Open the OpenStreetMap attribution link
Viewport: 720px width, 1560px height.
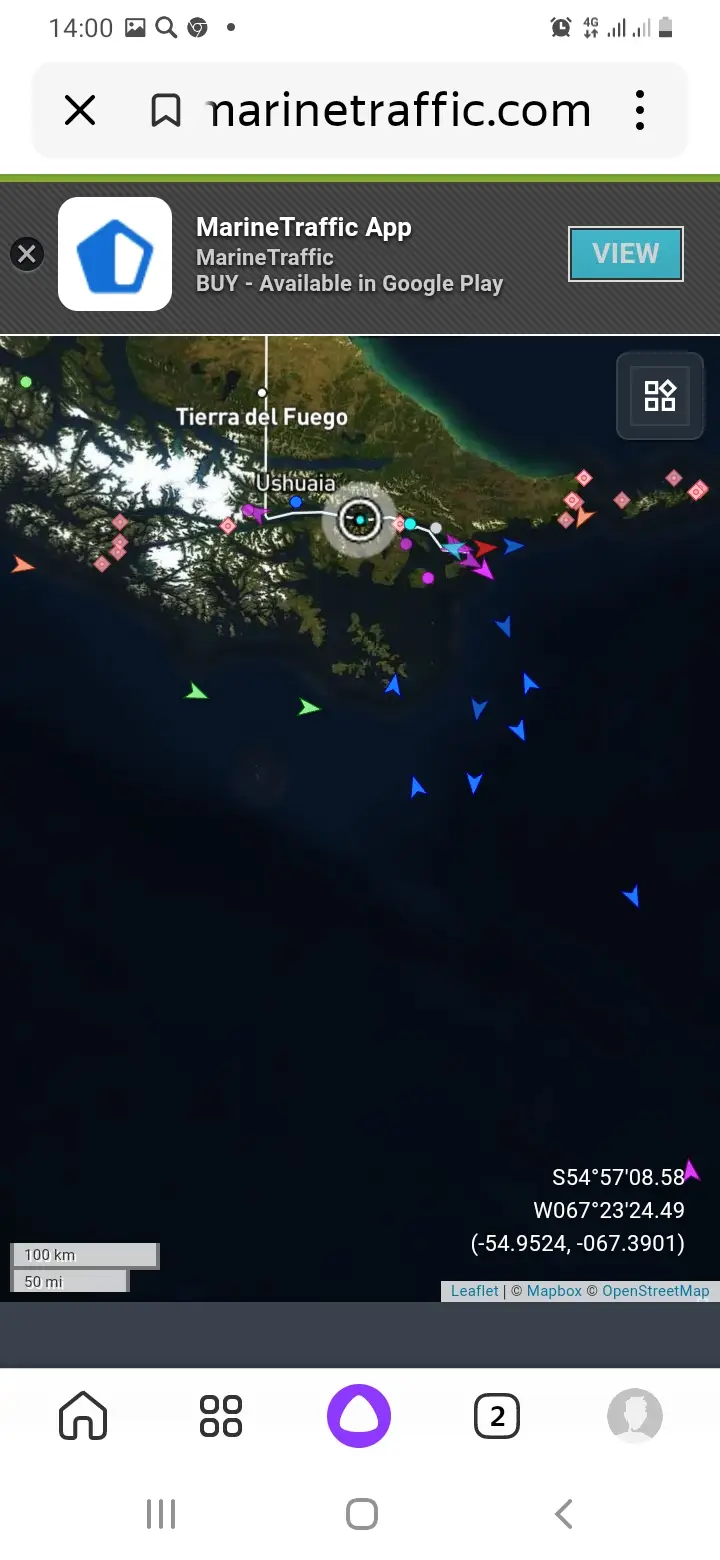coord(655,1291)
